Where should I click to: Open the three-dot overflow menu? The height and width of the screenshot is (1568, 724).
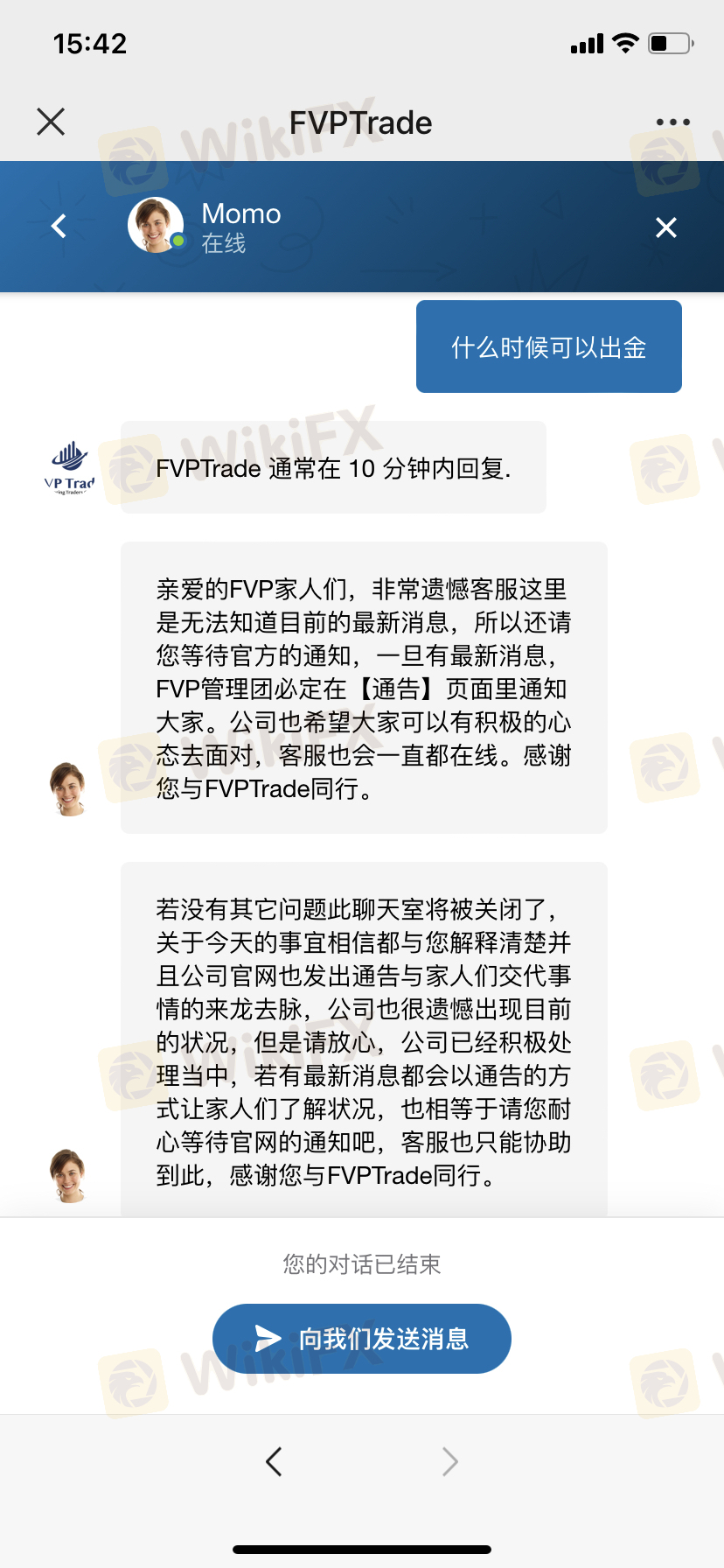pyautogui.click(x=672, y=122)
